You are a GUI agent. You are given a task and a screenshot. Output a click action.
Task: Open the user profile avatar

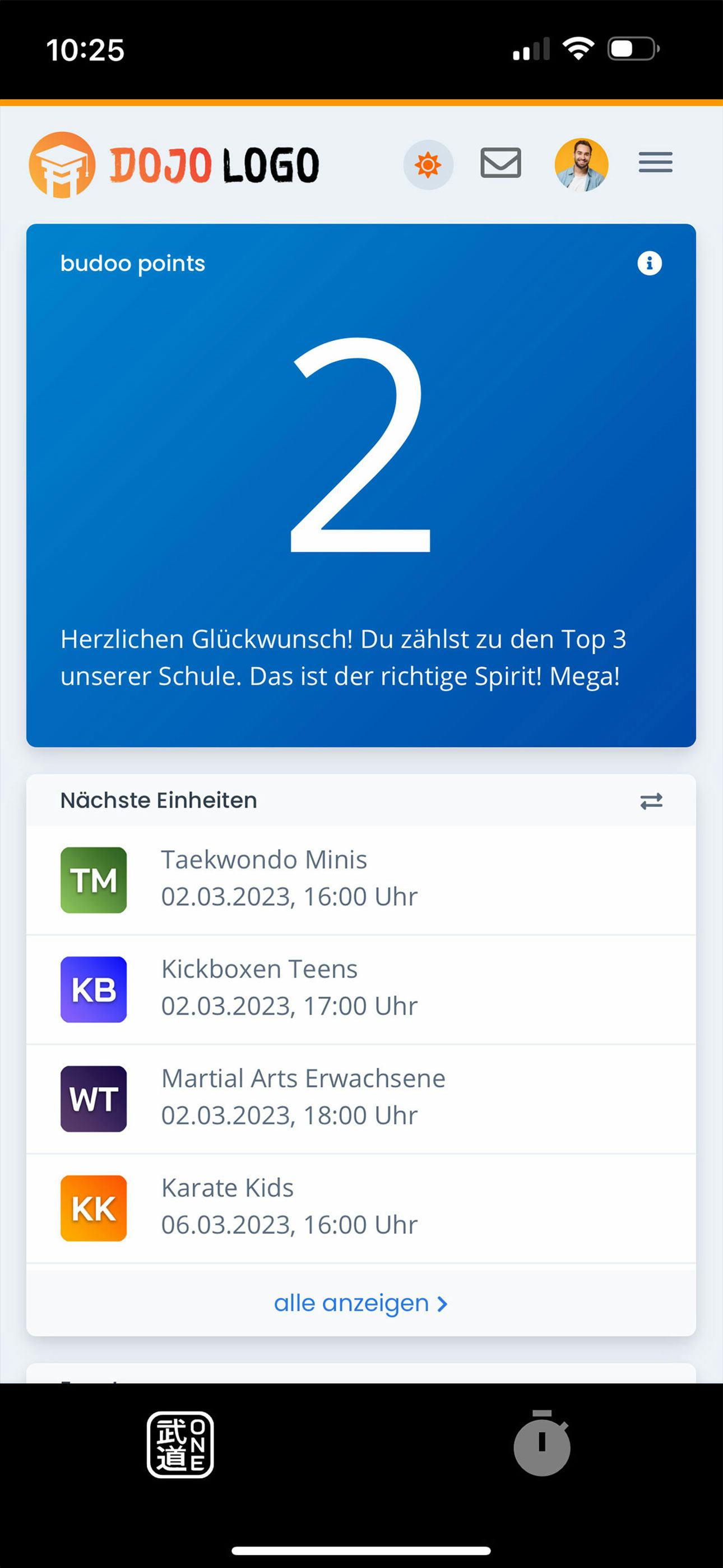coord(581,164)
